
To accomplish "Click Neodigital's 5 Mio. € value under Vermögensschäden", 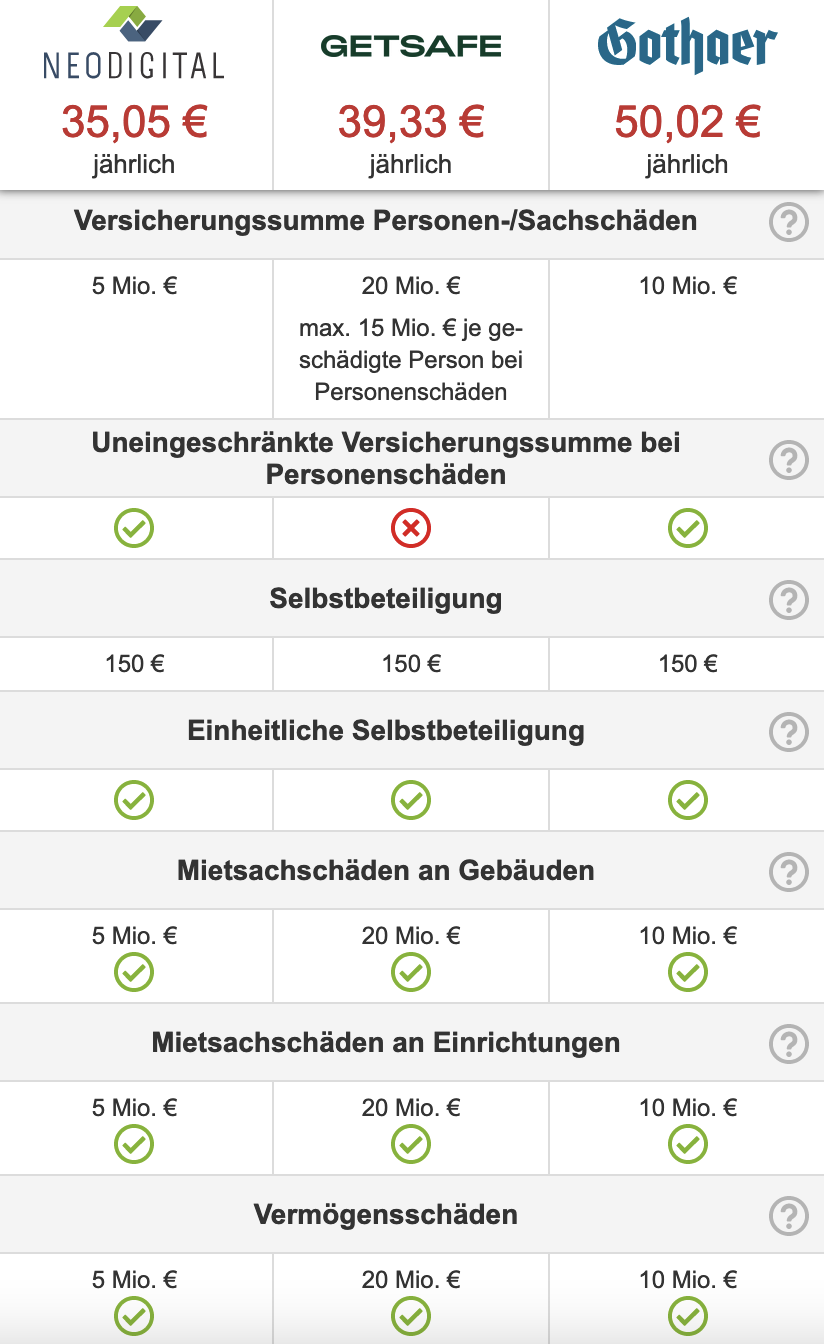I will pyautogui.click(x=134, y=1280).
